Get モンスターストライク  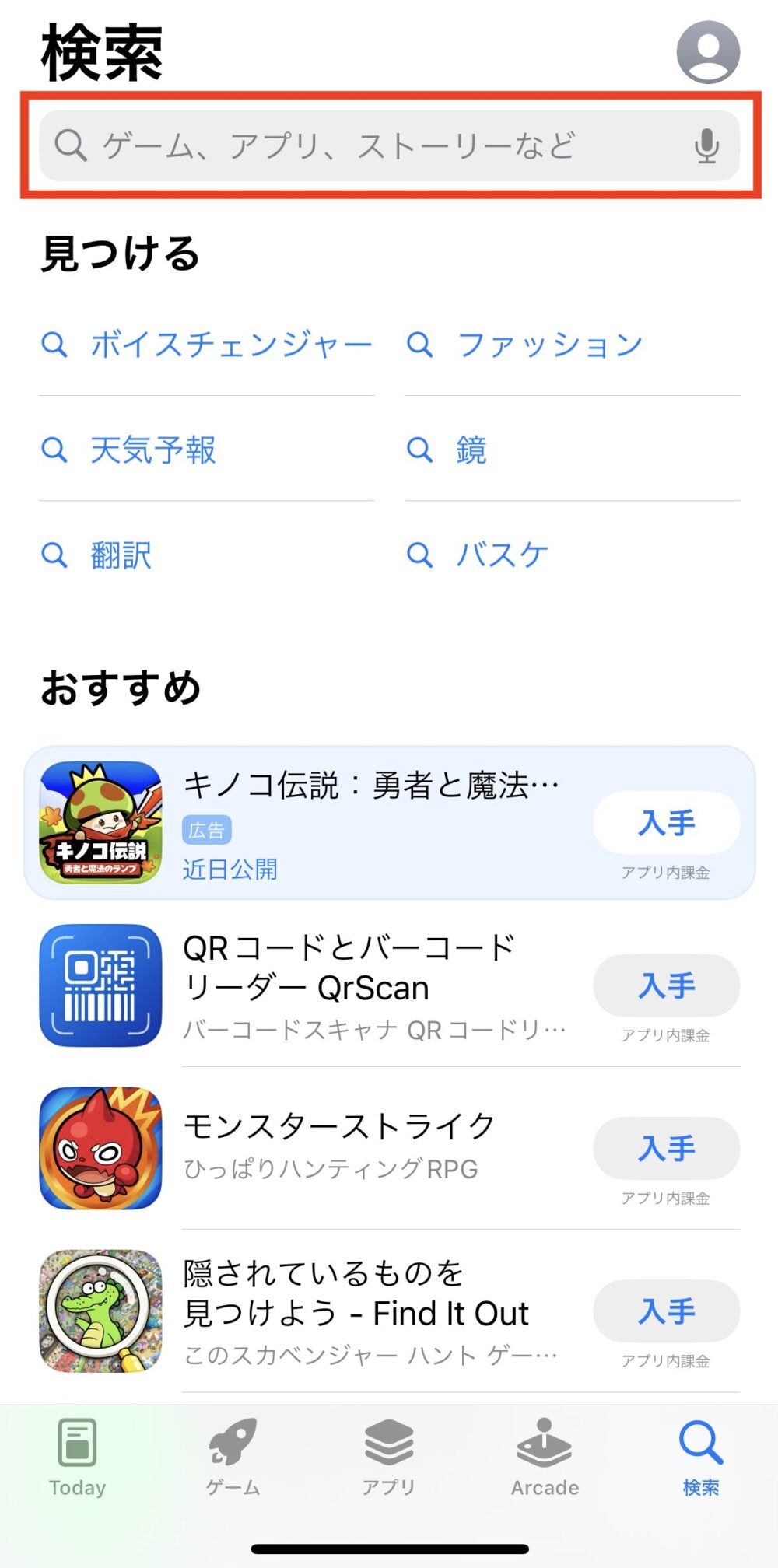666,1148
